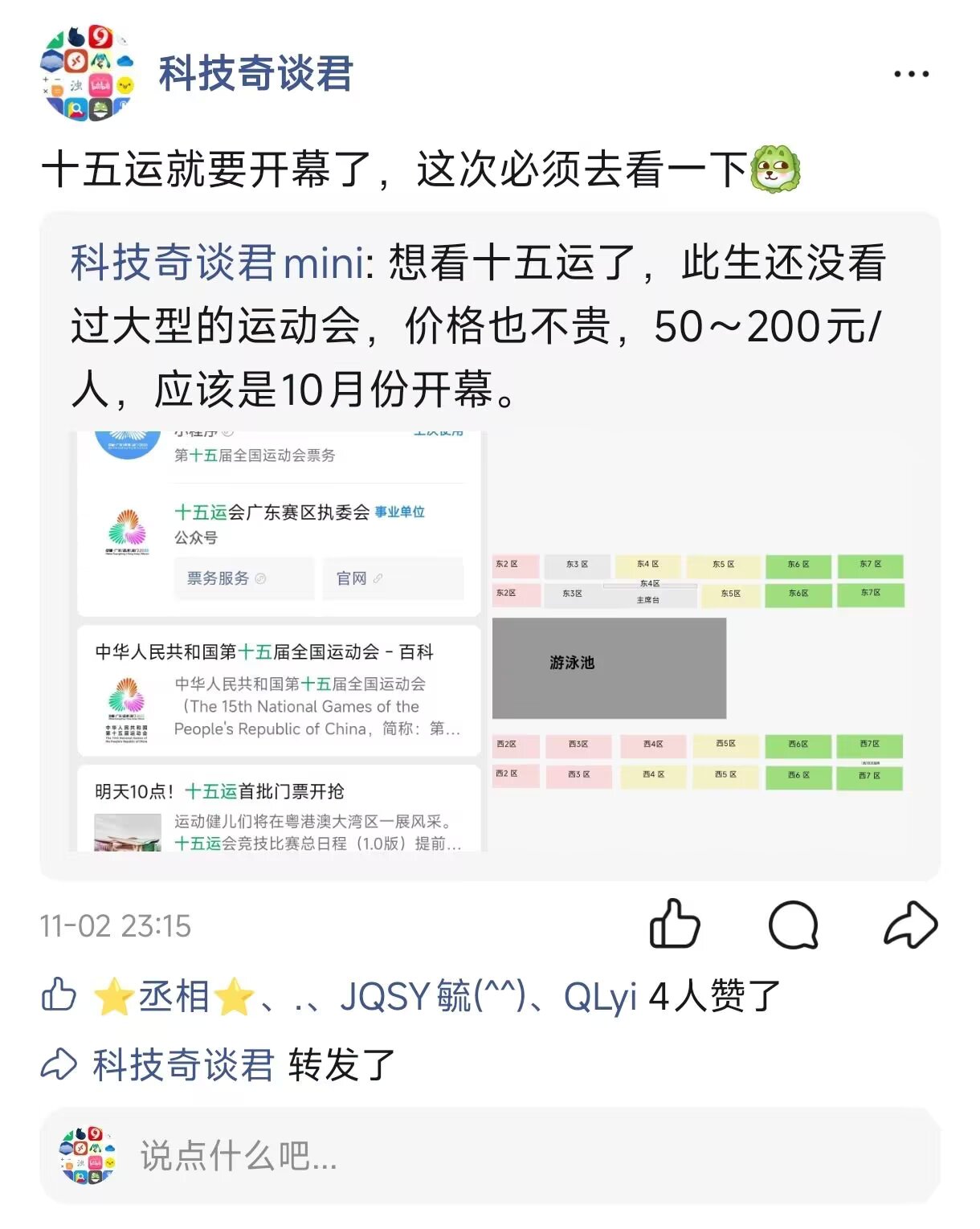Like this post with the thumbs-up icon
980x1229 pixels.
click(674, 925)
